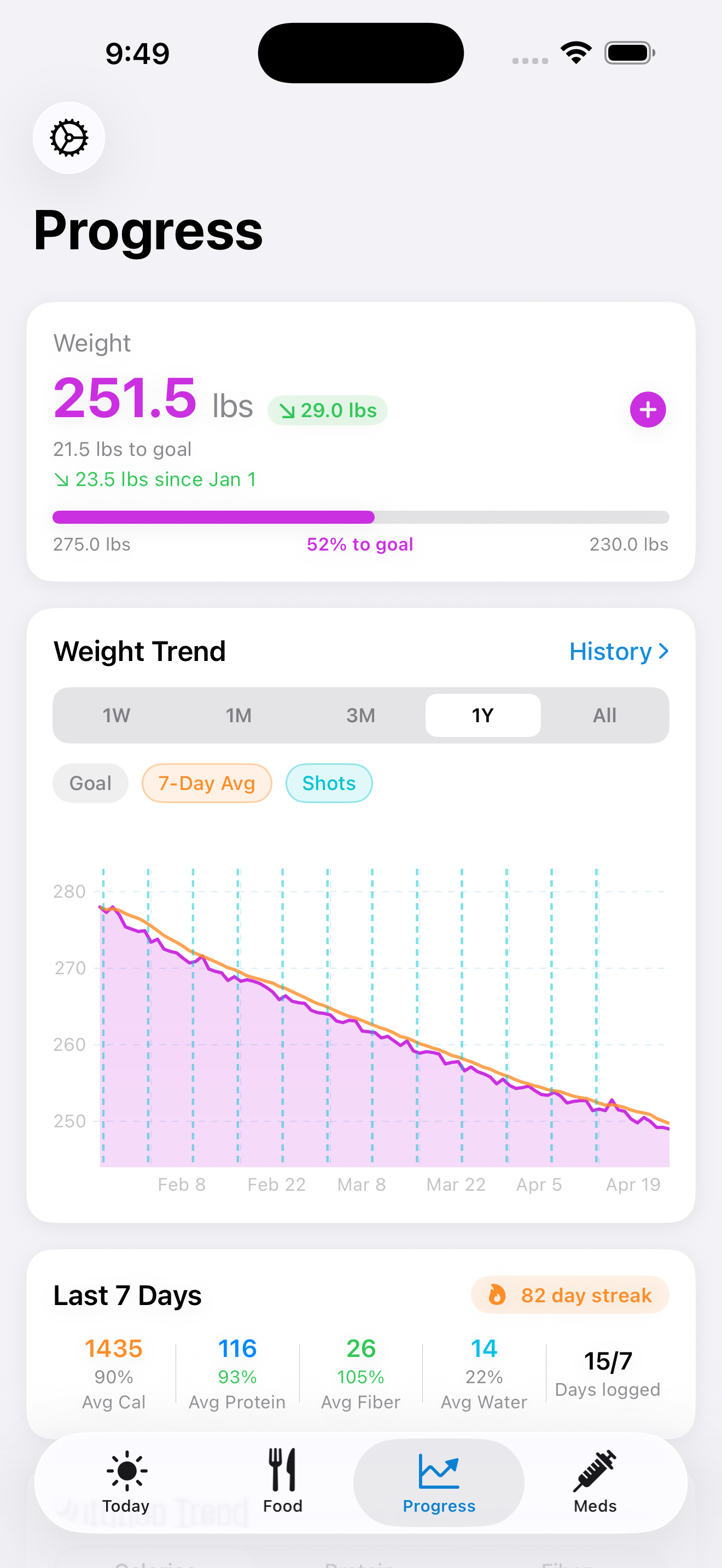Tap the Progress tab
722x1568 pixels.
click(x=439, y=1482)
